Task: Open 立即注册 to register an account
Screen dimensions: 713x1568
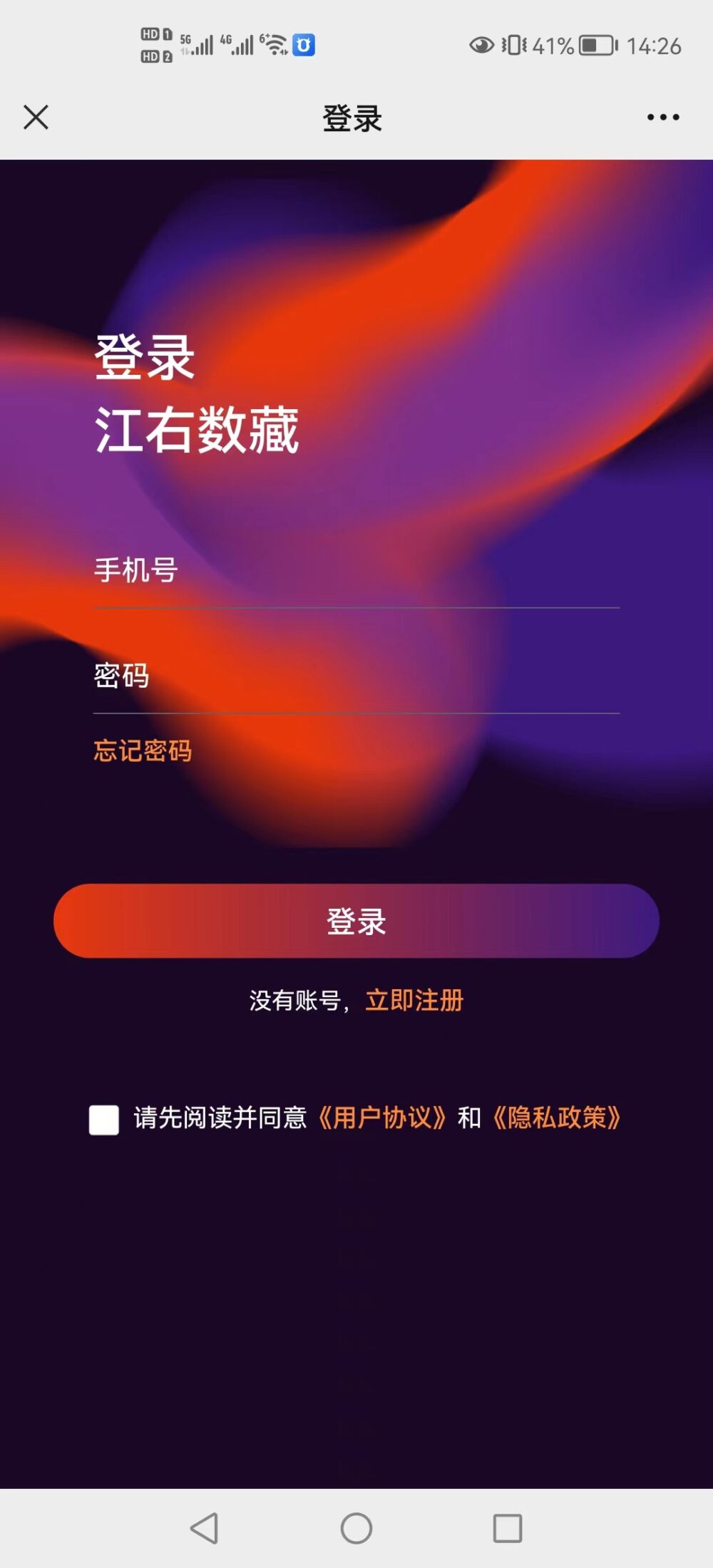Action: pos(414,1001)
